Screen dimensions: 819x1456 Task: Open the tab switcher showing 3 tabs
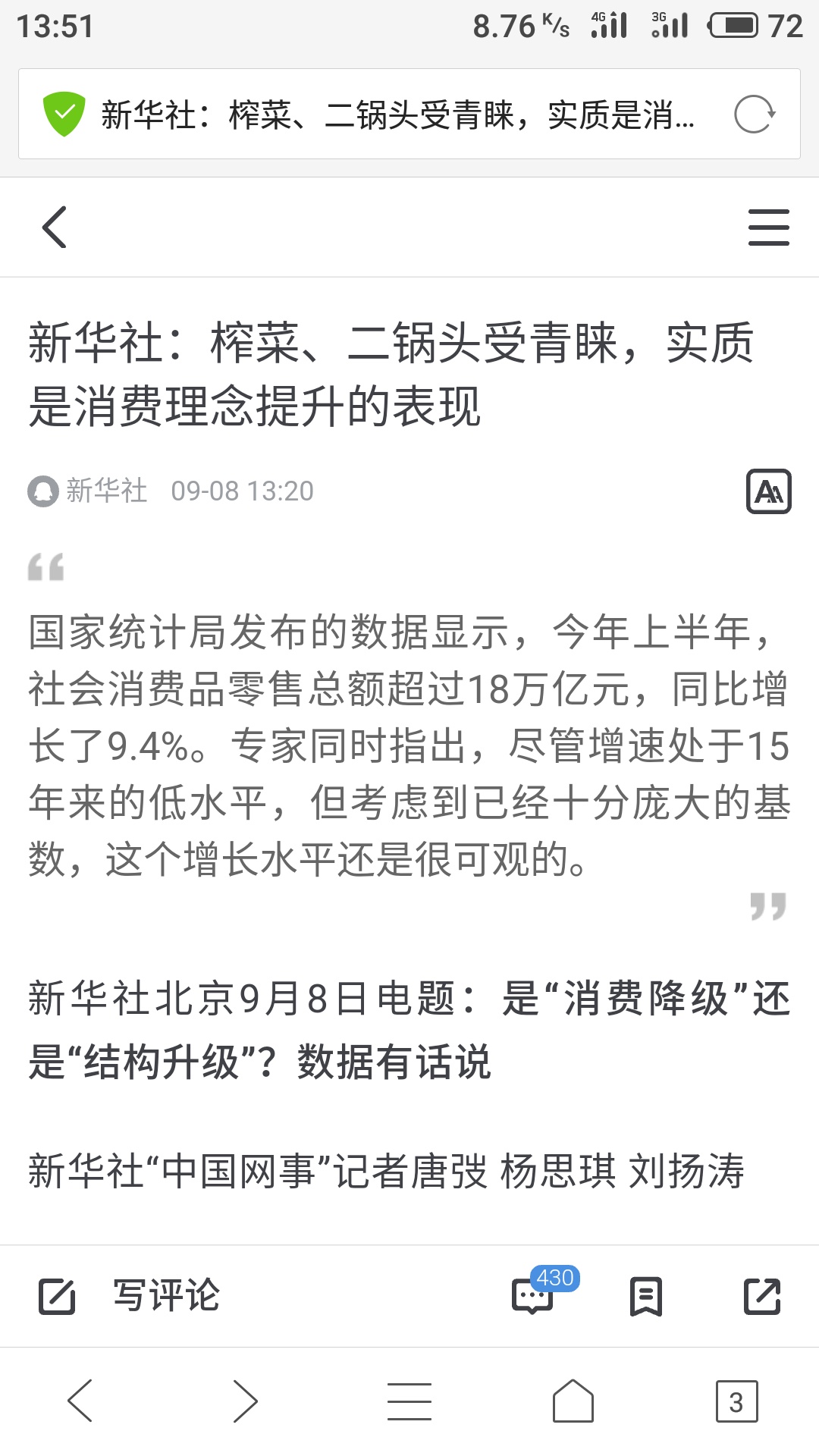736,1401
